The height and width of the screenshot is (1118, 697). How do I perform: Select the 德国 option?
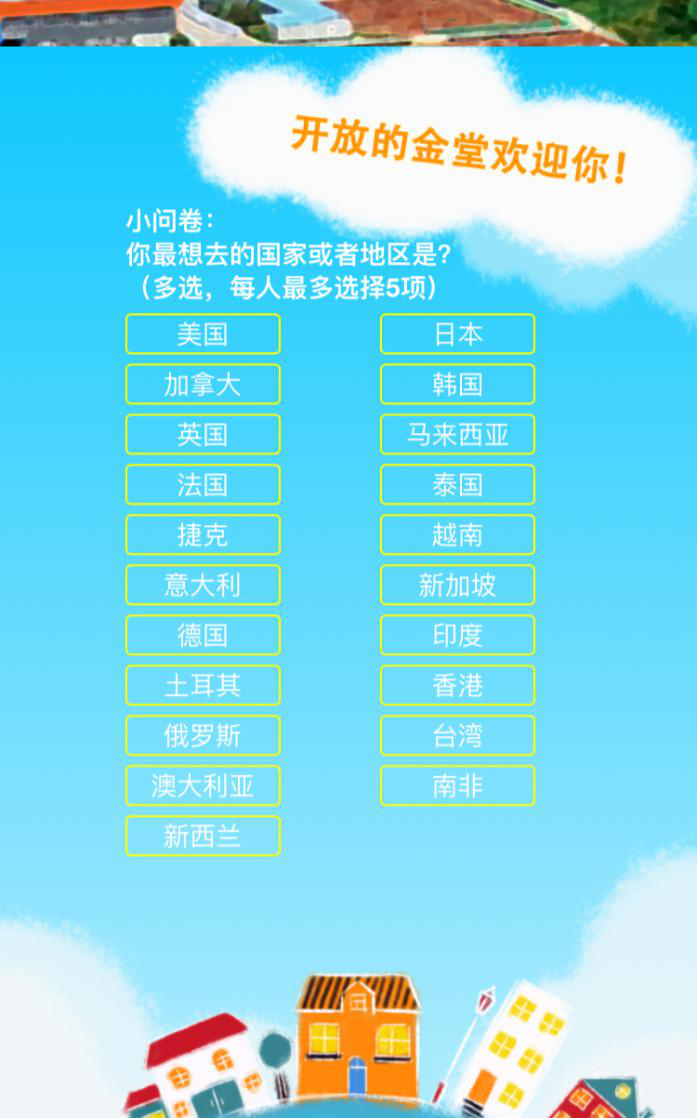[203, 635]
